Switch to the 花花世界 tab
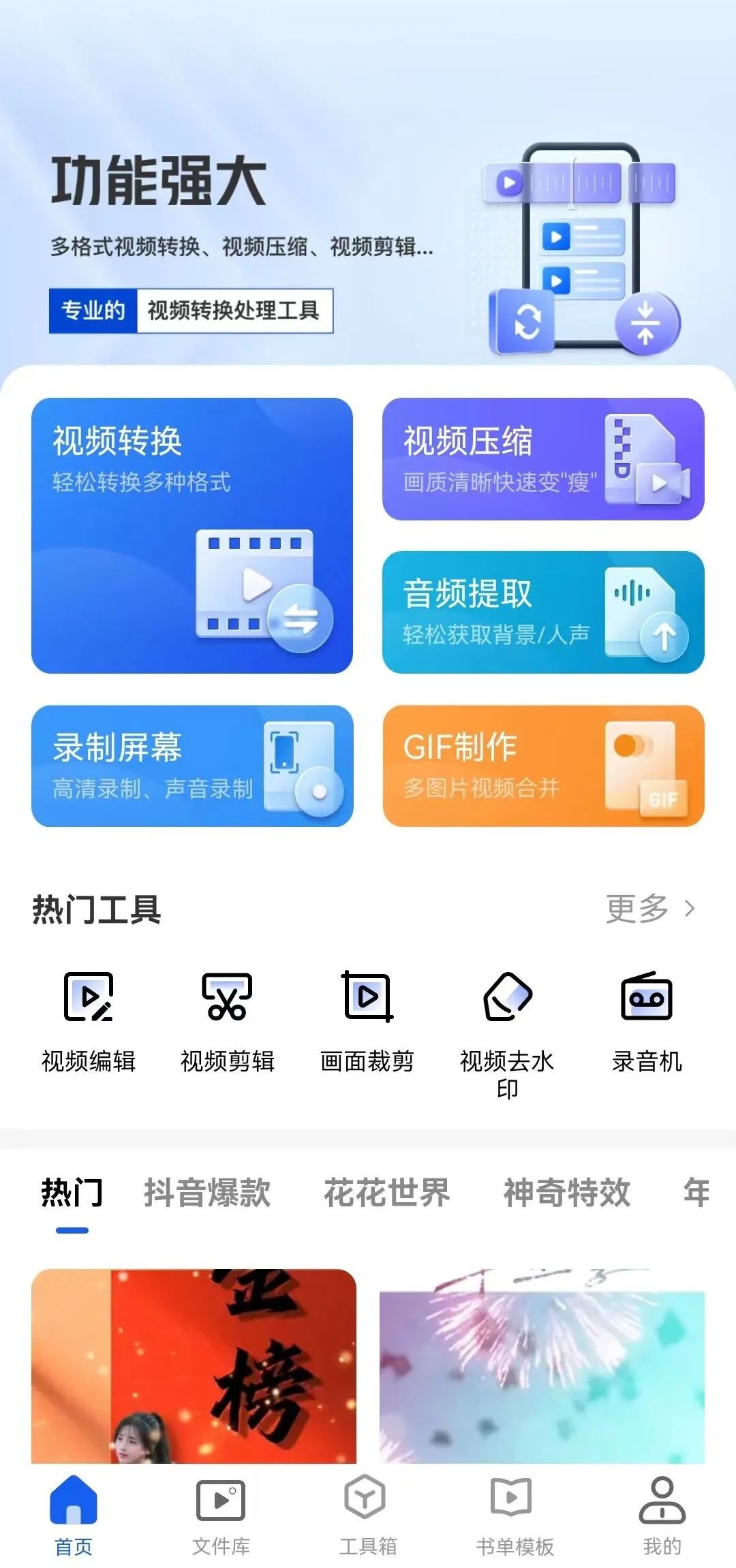This screenshot has height=1568, width=736. point(387,1193)
